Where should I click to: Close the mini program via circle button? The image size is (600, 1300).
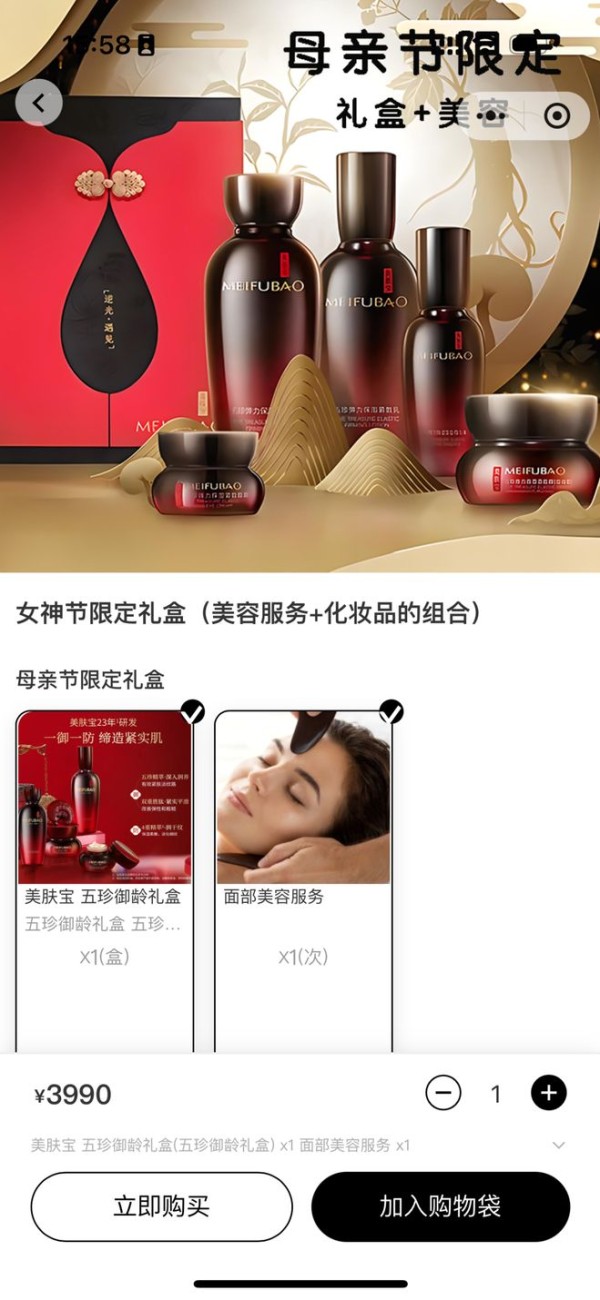(557, 117)
